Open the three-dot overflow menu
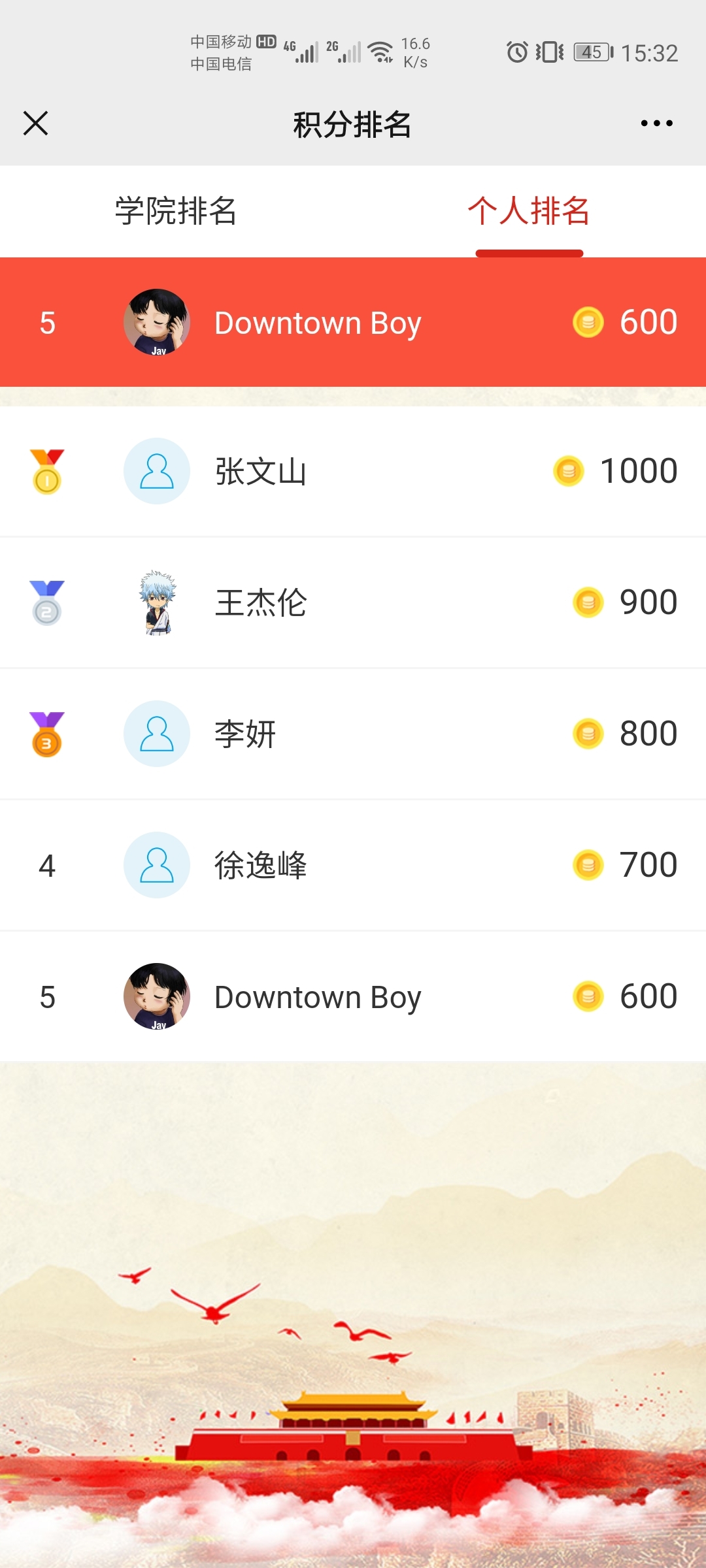This screenshot has width=706, height=1568. (x=656, y=123)
